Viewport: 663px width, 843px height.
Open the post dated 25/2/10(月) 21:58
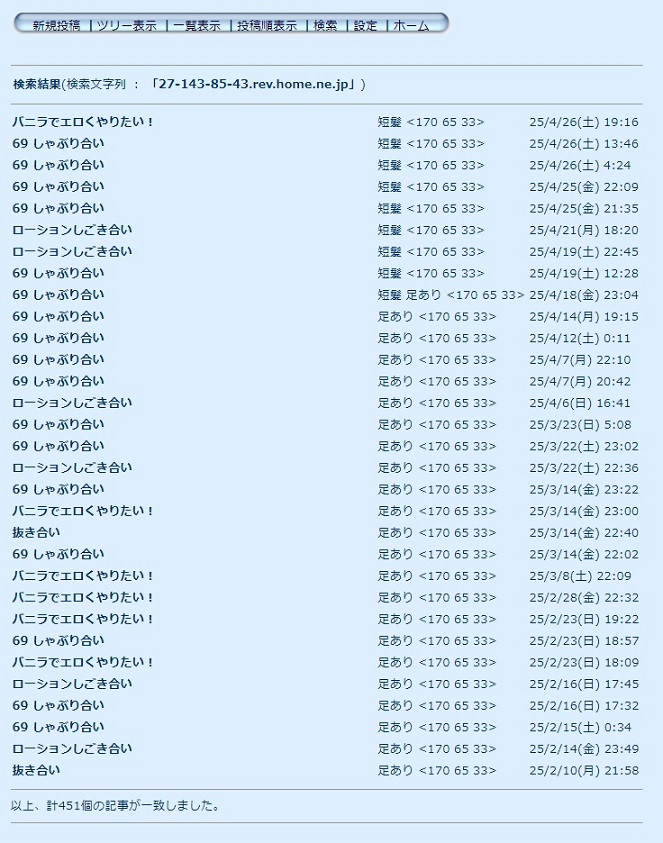pos(36,770)
